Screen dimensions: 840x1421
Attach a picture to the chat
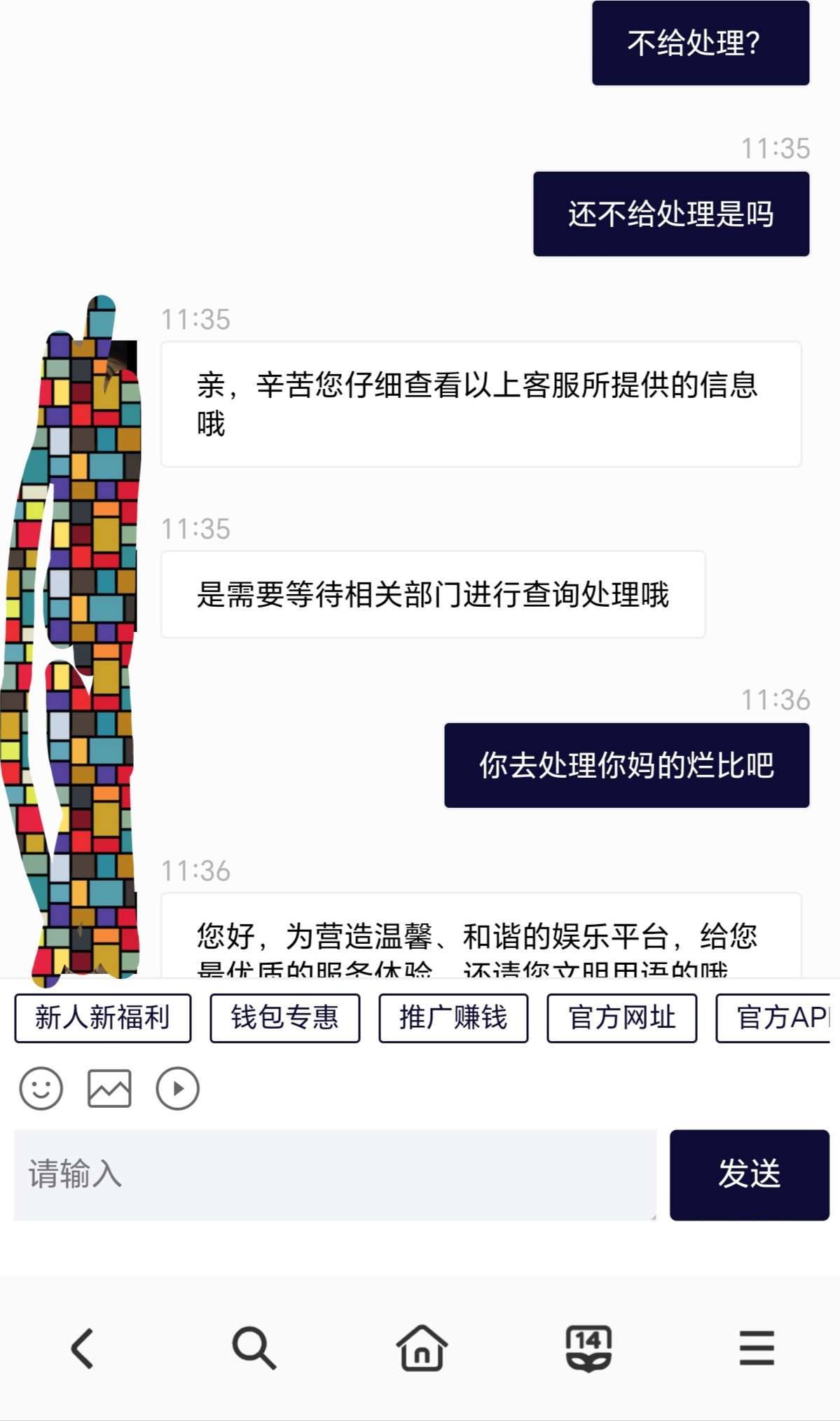[109, 1088]
